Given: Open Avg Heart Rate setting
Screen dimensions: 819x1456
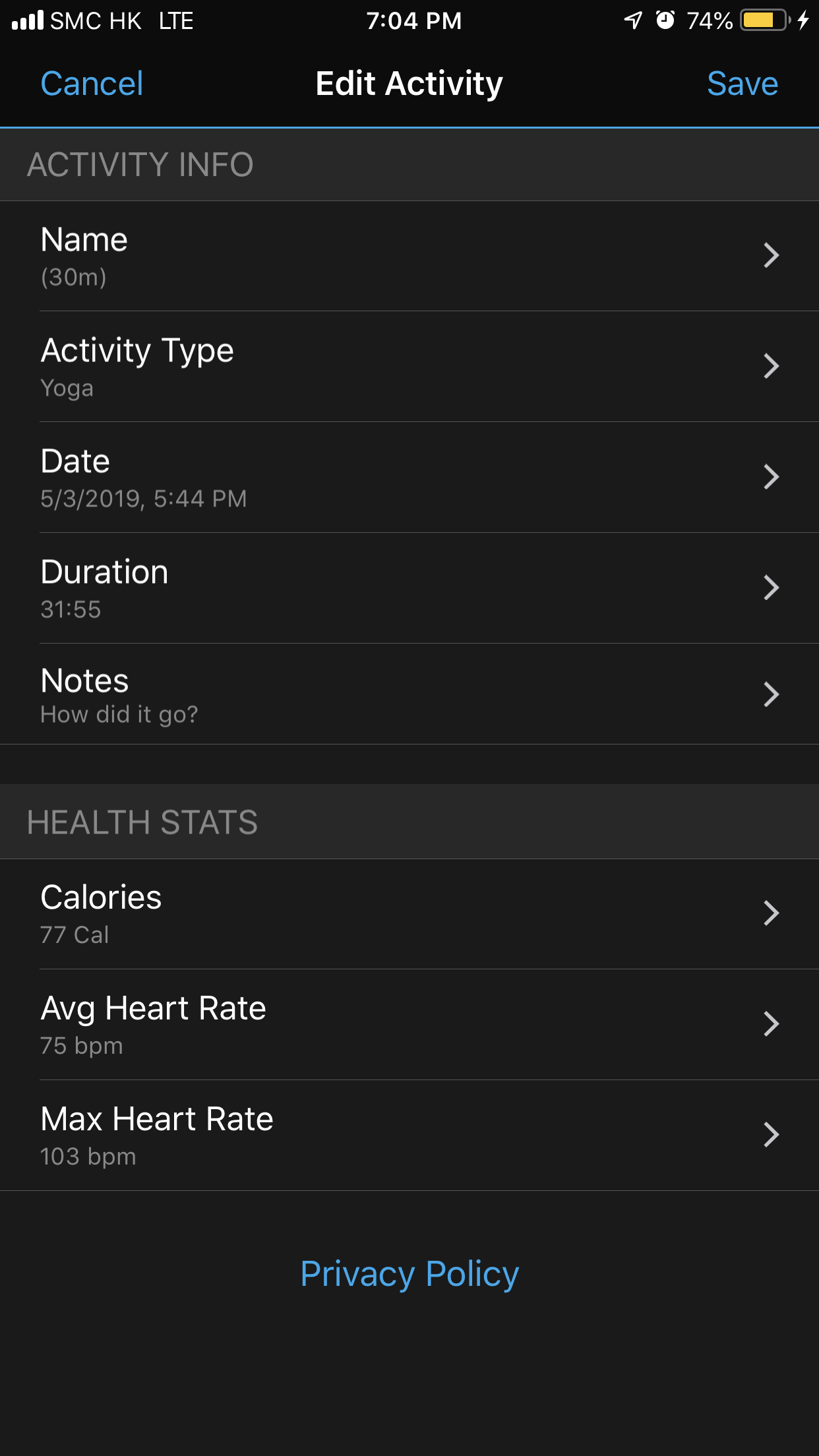Looking at the screenshot, I should [x=409, y=1025].
